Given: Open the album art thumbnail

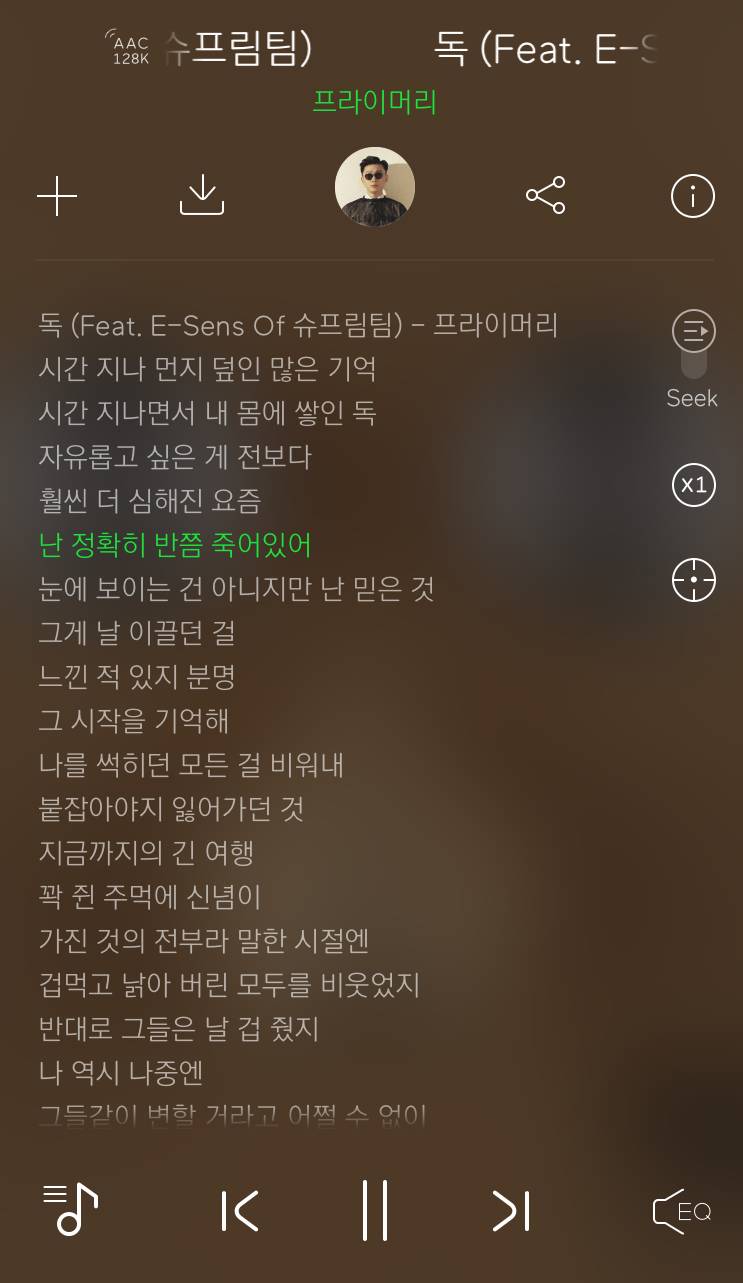Looking at the screenshot, I should click(375, 186).
